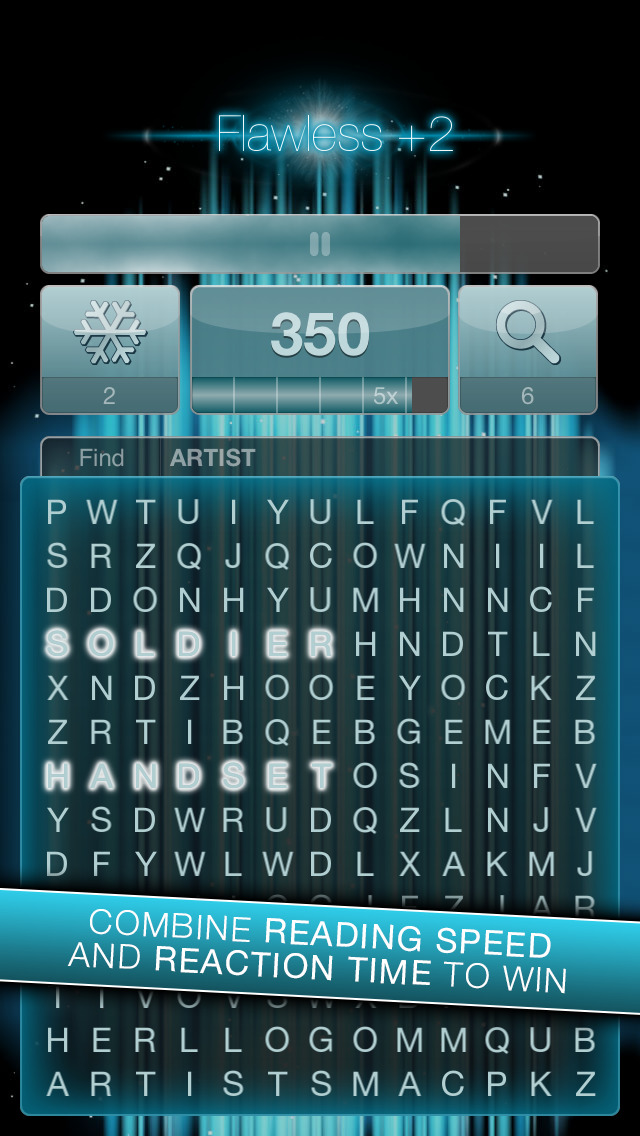The image size is (640, 1136).
Task: Use the magnifying glass hint power-up
Action: coord(528,349)
